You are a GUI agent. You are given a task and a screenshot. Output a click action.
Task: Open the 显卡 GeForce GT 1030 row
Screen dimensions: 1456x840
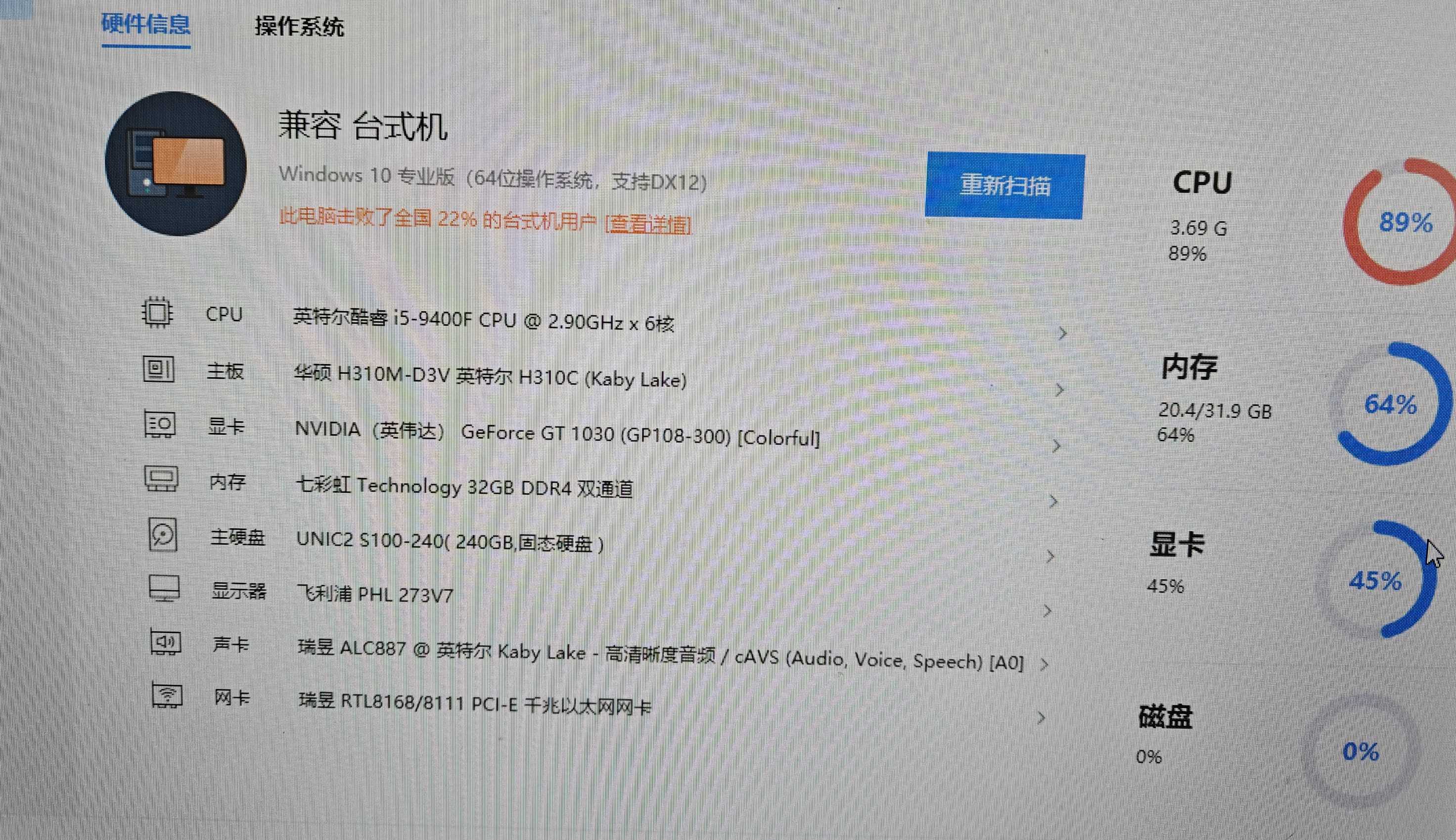556,434
